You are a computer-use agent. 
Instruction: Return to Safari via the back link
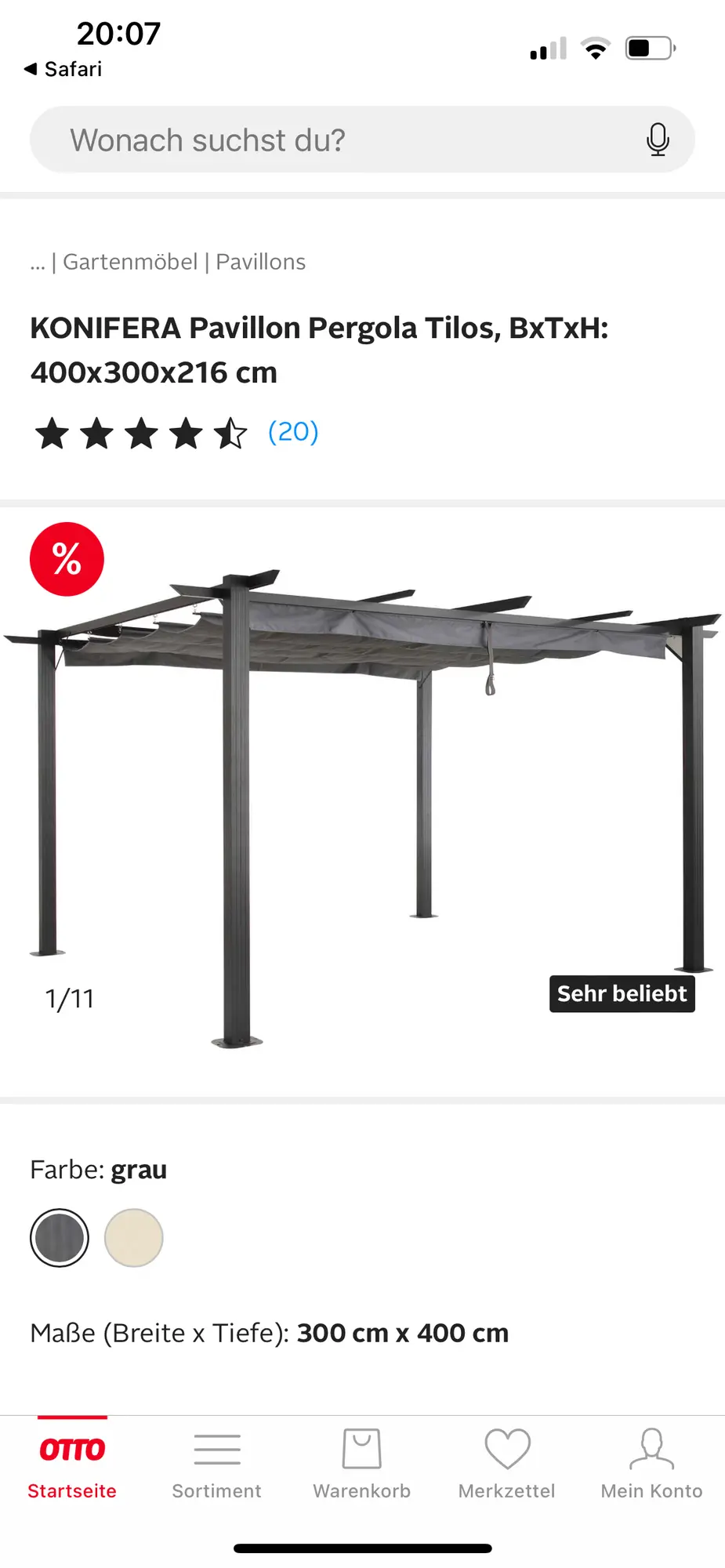point(64,69)
